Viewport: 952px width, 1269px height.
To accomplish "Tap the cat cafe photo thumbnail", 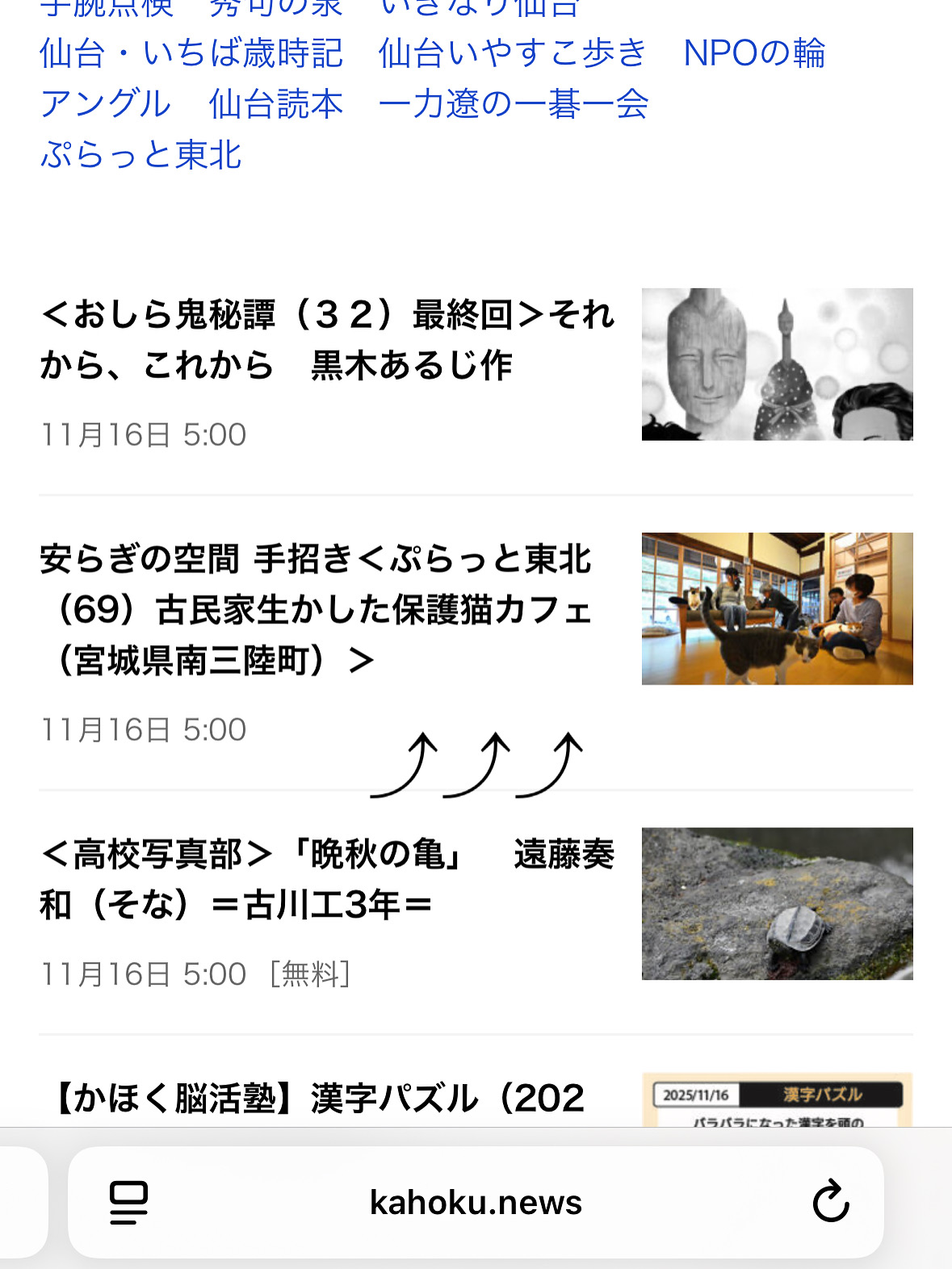I will [777, 608].
